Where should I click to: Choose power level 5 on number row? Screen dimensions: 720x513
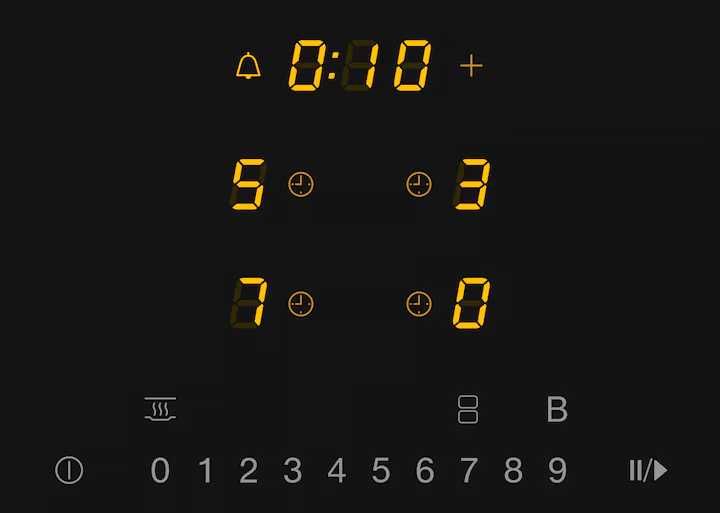tap(381, 470)
